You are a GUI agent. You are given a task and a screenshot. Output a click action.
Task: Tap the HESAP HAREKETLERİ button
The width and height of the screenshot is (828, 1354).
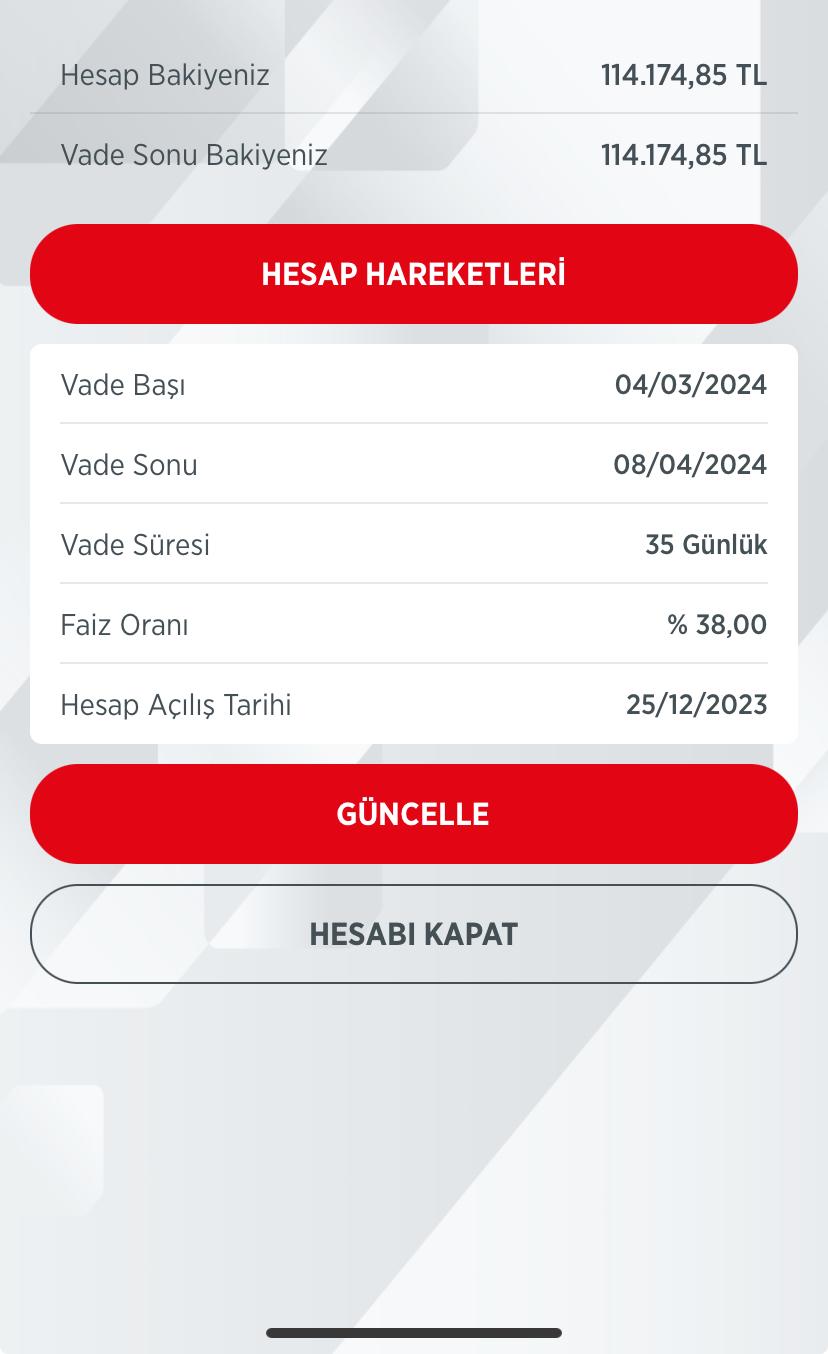coord(414,273)
